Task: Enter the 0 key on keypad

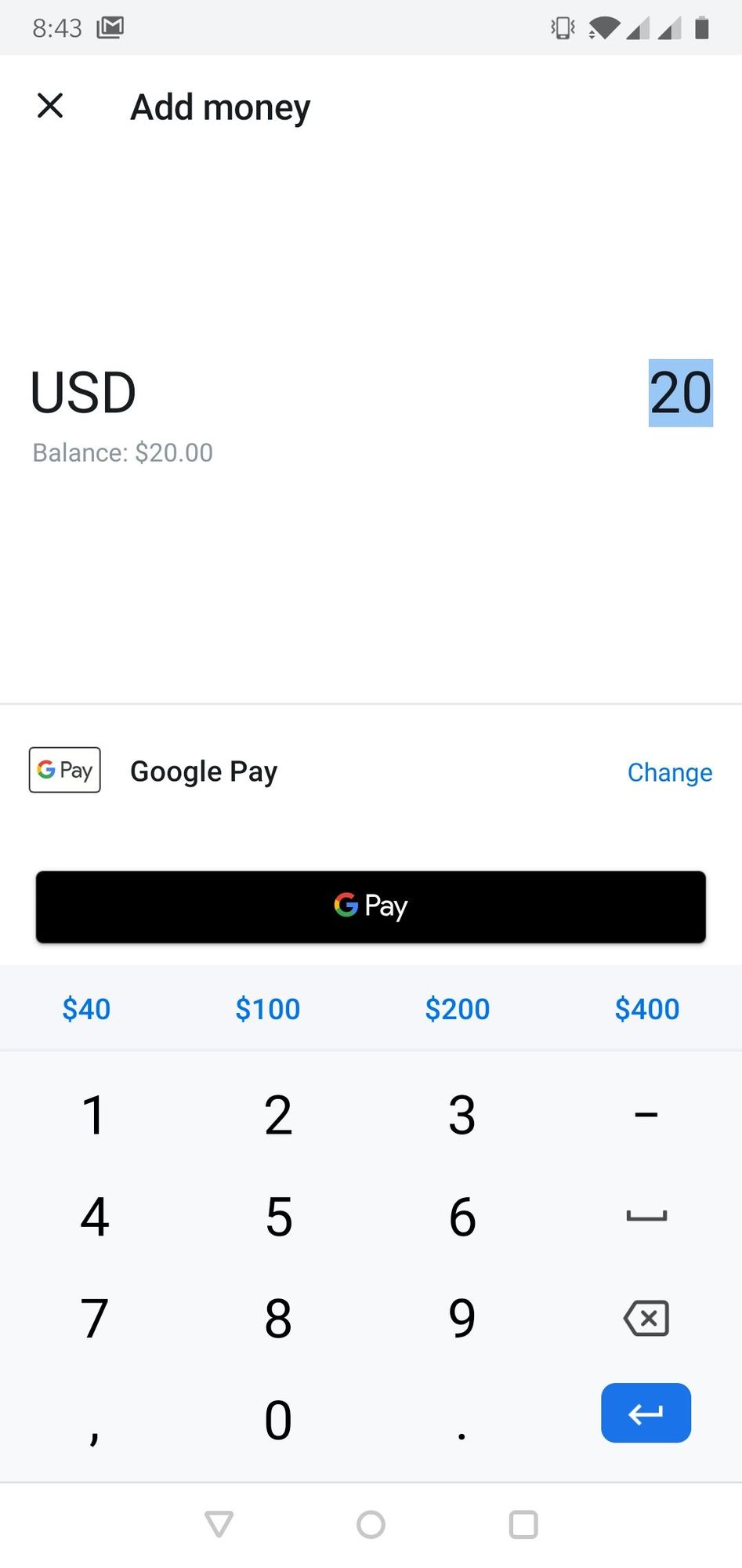Action: click(278, 1420)
